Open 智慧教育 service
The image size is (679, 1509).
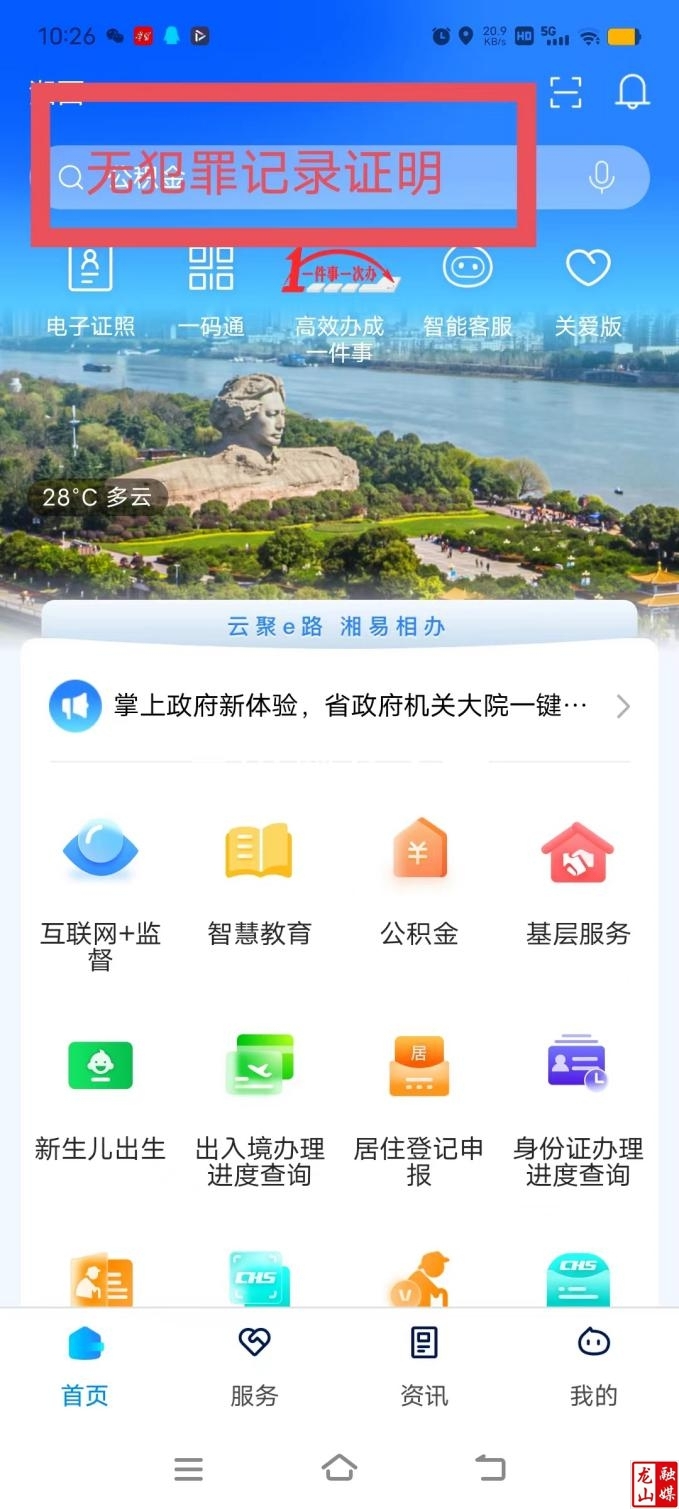(x=259, y=880)
